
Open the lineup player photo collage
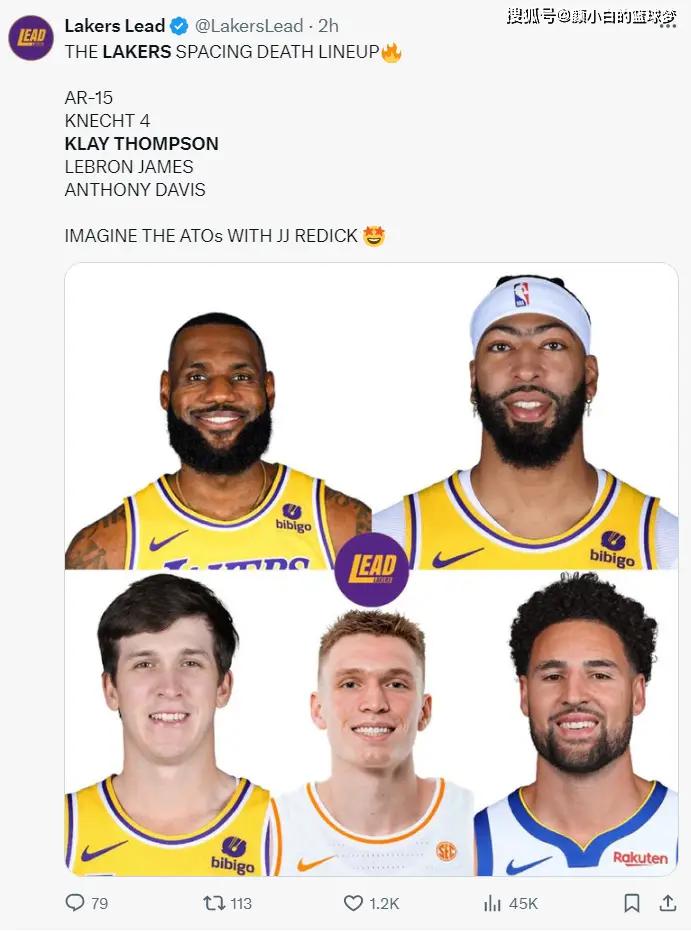[371, 570]
